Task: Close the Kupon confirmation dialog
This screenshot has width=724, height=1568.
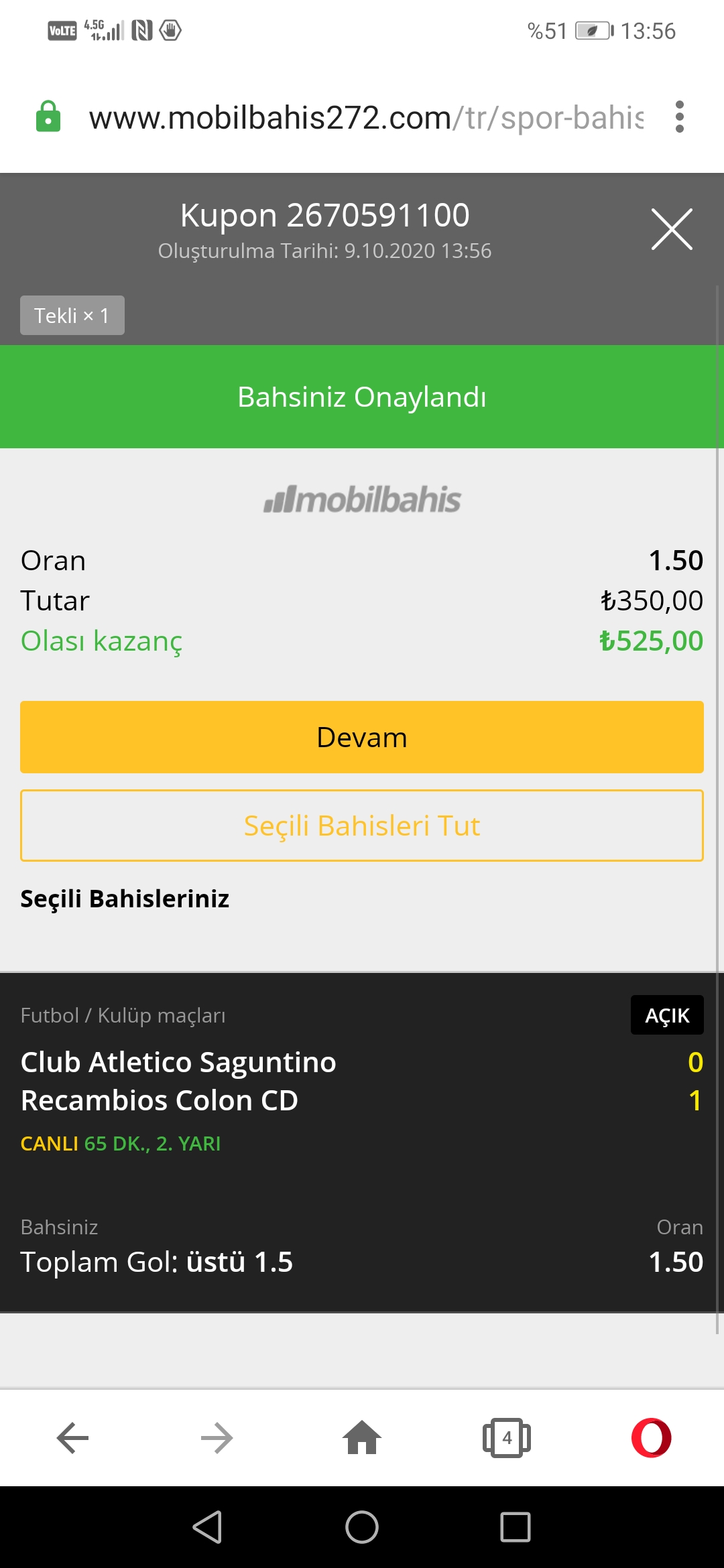Action: tap(672, 229)
